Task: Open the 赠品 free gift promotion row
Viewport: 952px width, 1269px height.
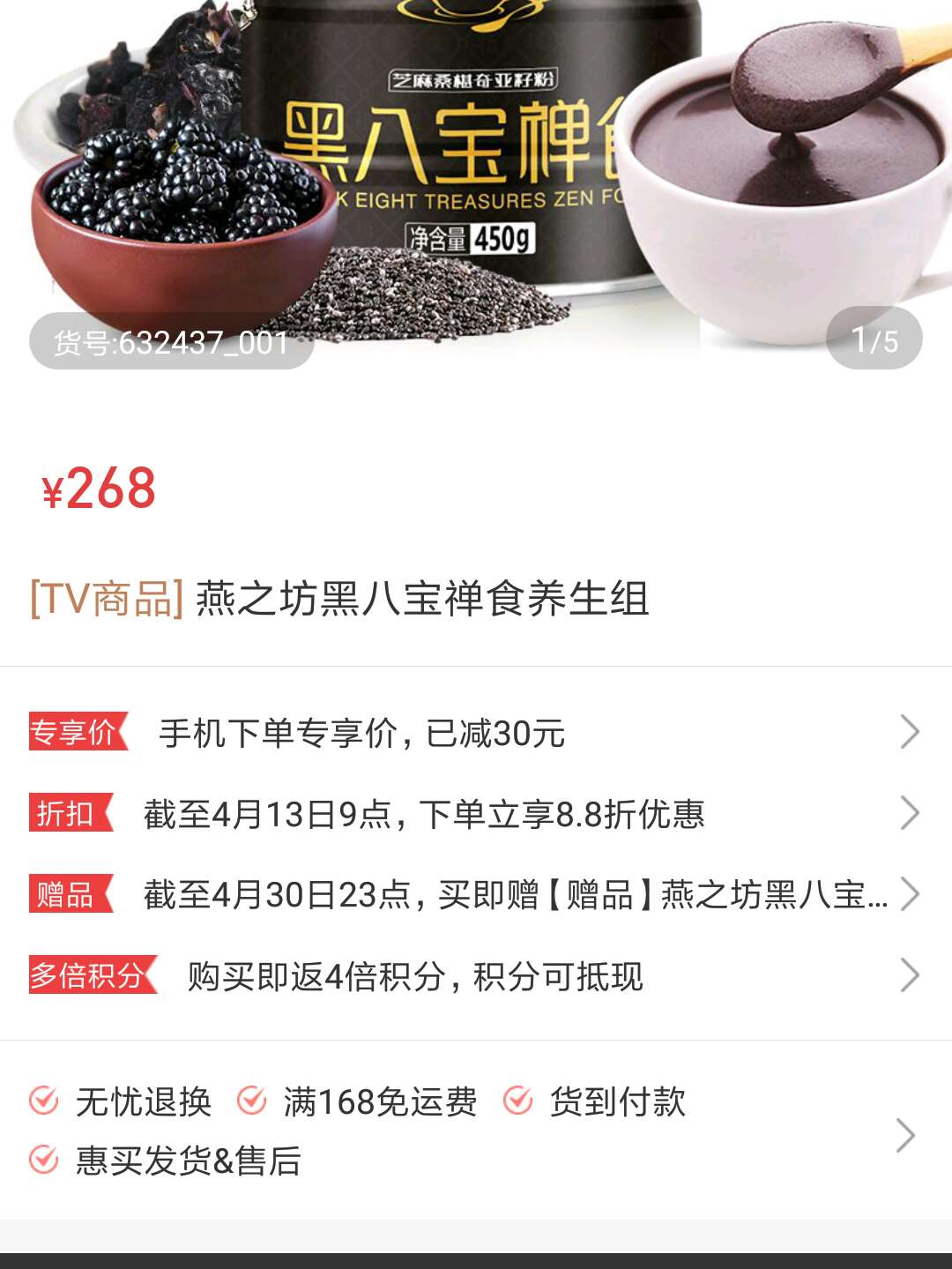Action: click(x=476, y=895)
